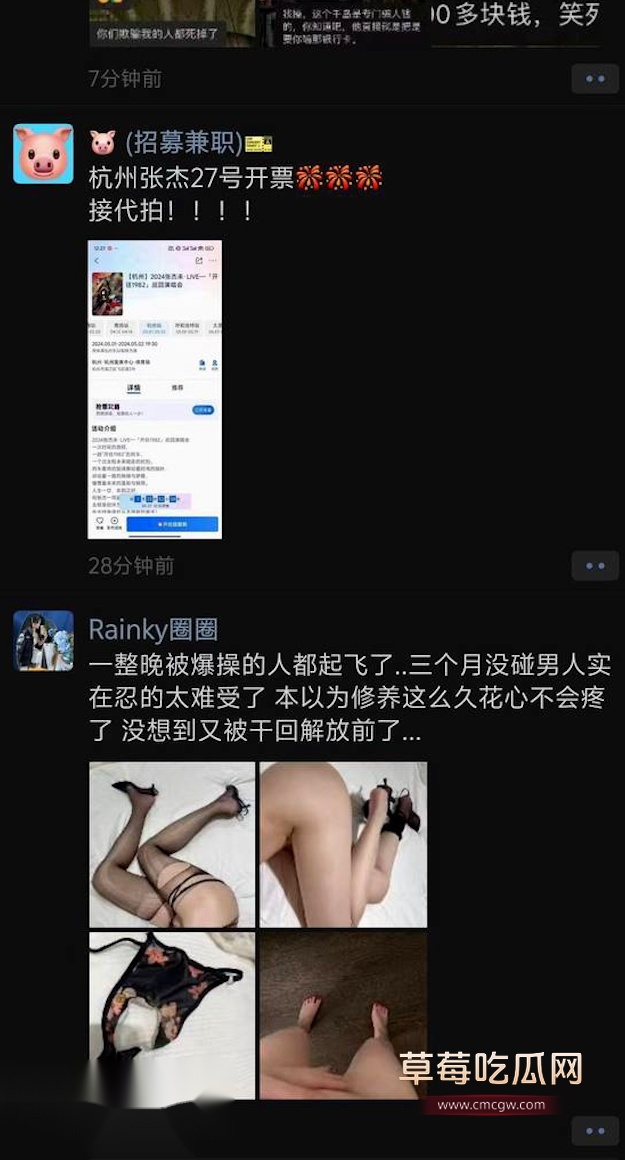
Task: Open like/comment menu on the 7分钟前 post
Action: click(x=595, y=78)
